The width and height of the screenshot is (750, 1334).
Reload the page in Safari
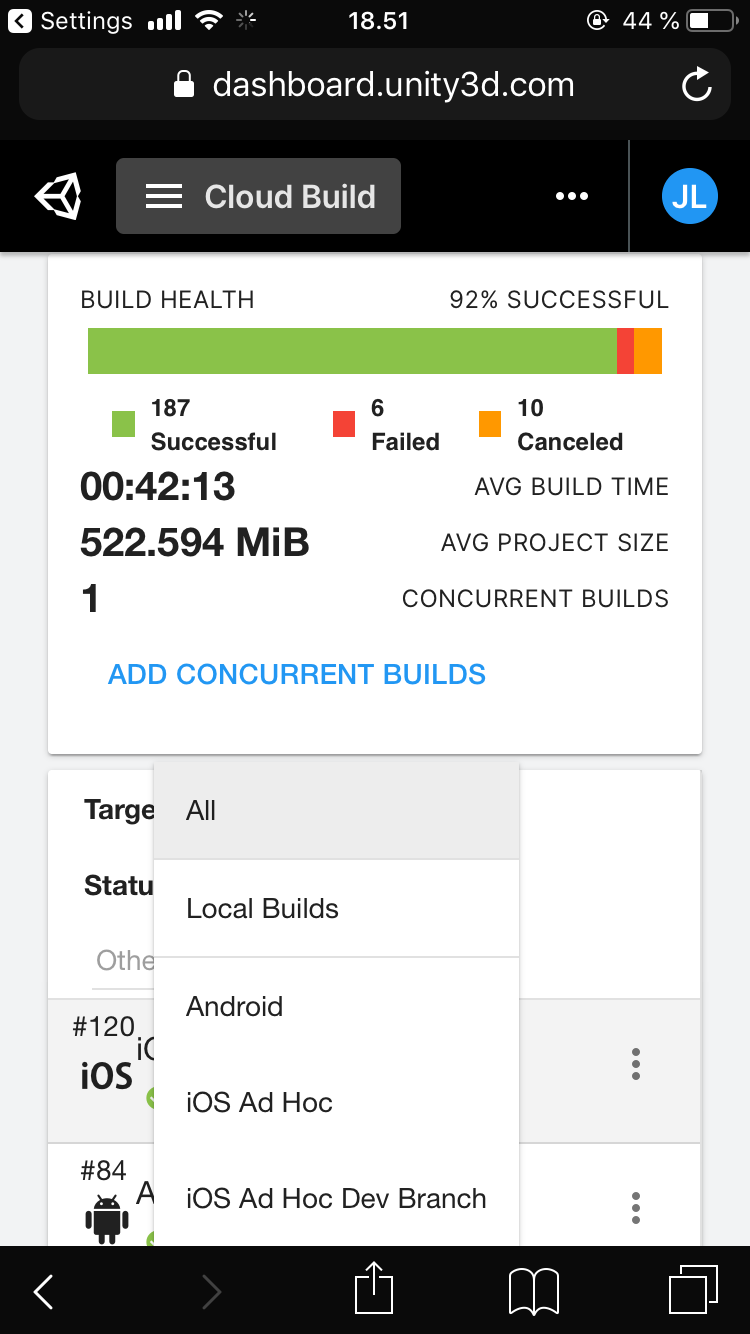pos(696,86)
